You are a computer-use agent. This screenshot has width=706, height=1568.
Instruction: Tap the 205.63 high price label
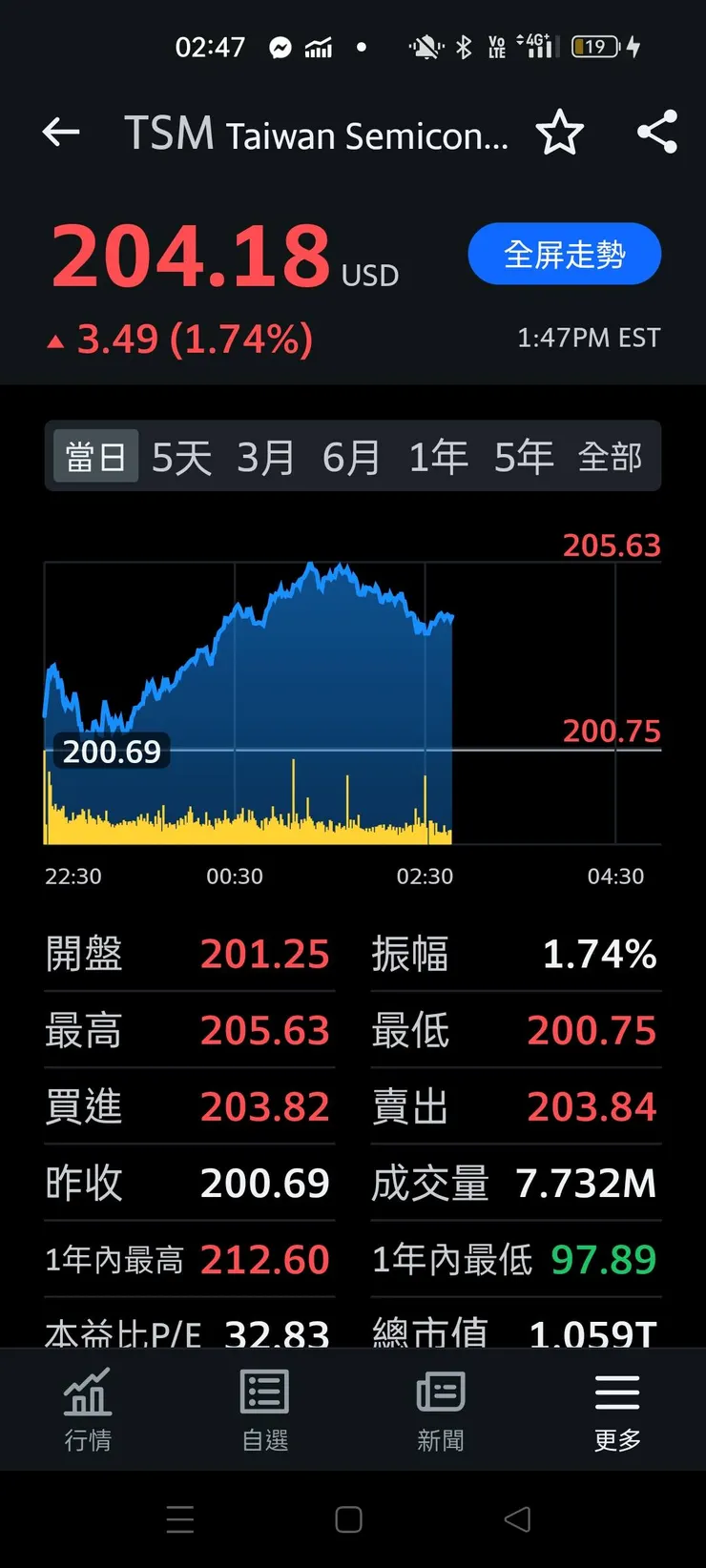pyautogui.click(x=611, y=545)
